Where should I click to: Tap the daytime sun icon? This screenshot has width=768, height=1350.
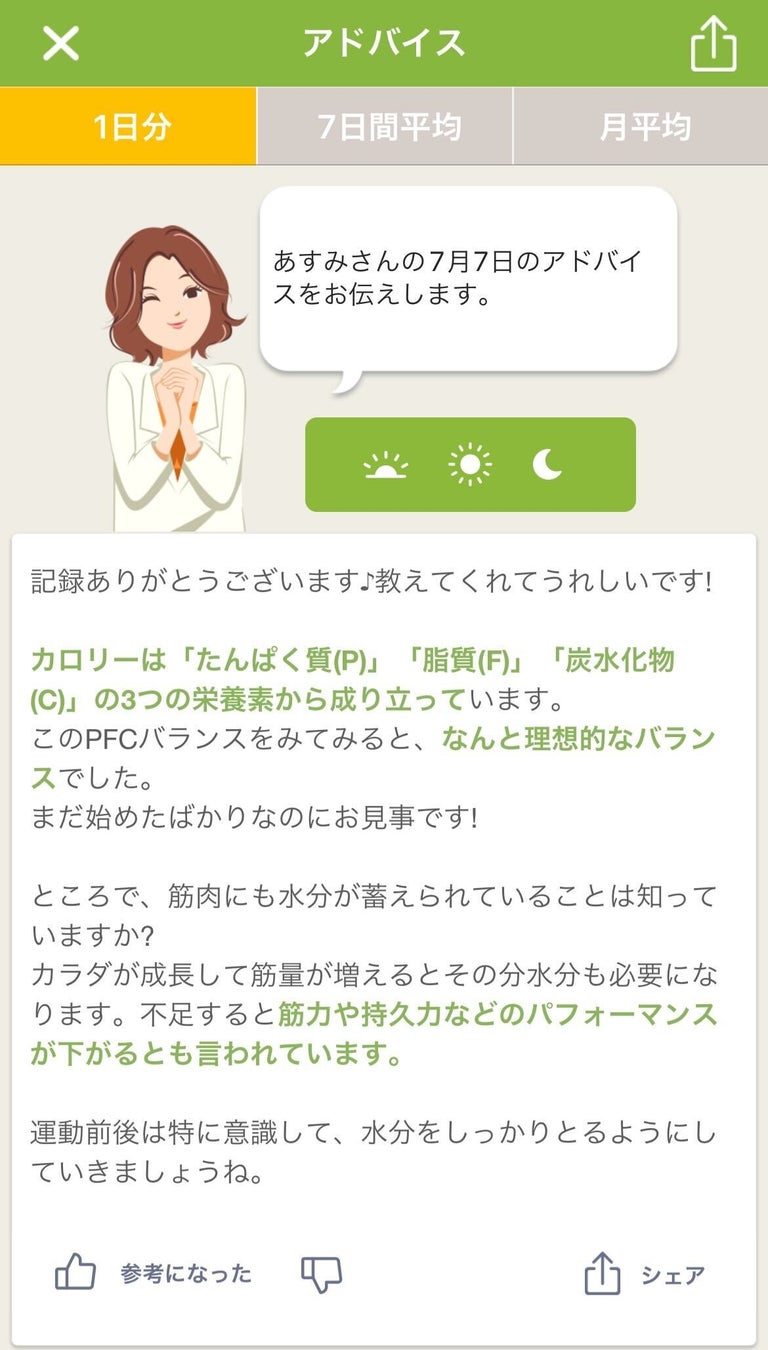point(470,465)
